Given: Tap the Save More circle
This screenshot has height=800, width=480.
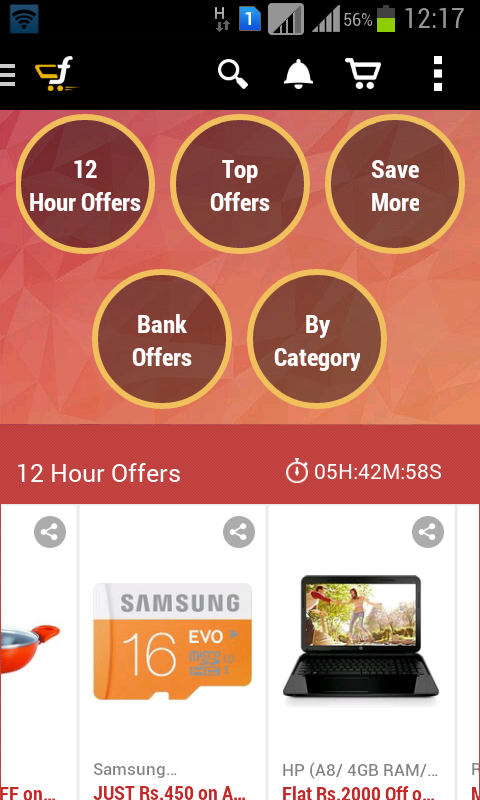Looking at the screenshot, I should [x=395, y=184].
